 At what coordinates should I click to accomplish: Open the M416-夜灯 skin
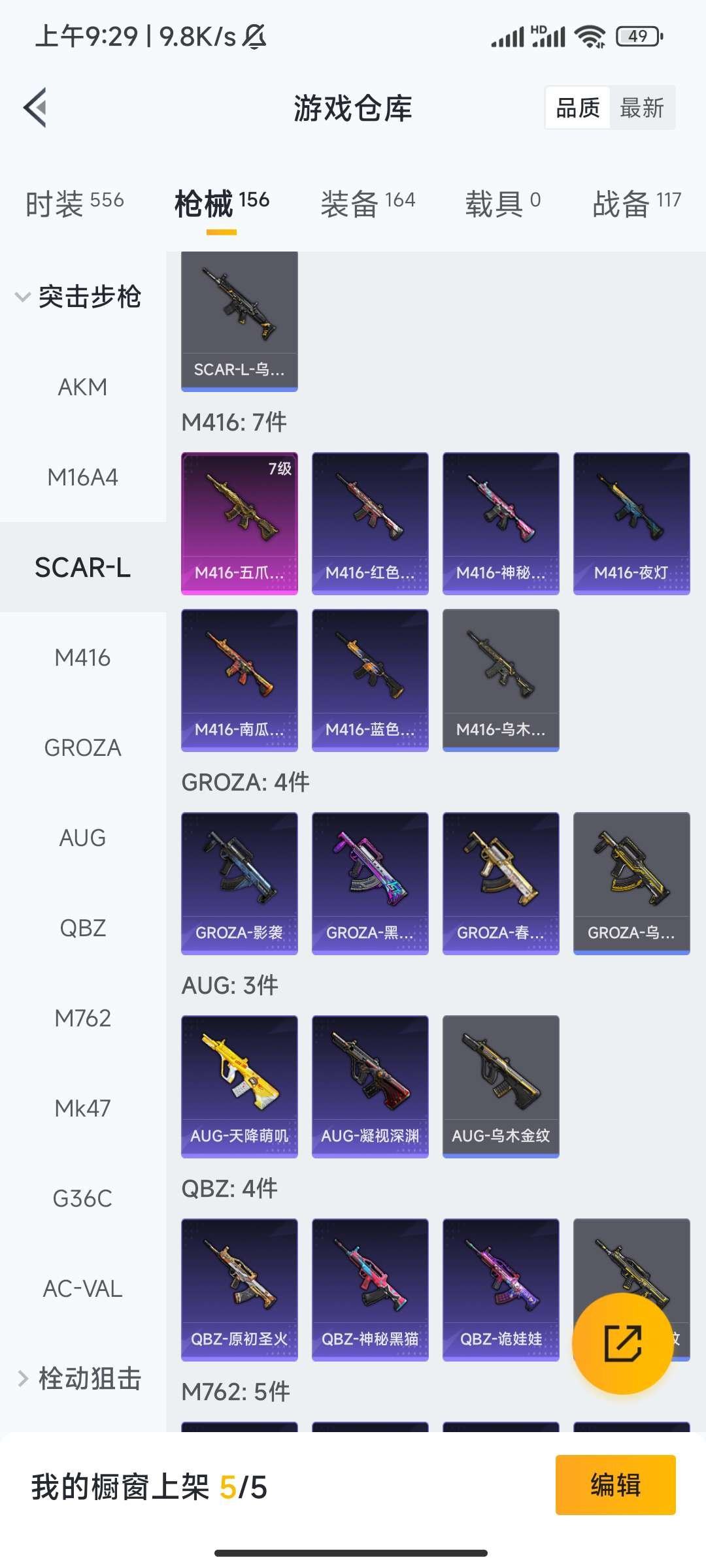click(x=631, y=523)
